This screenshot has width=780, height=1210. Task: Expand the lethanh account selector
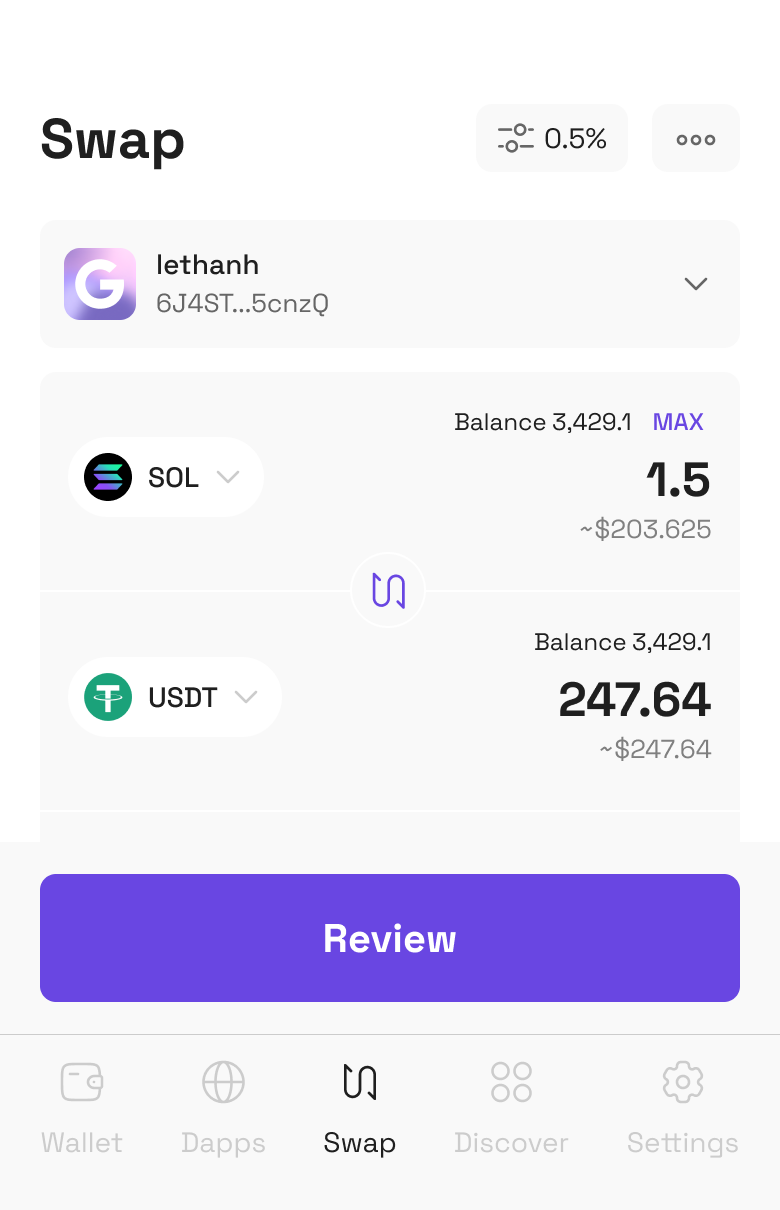click(390, 284)
